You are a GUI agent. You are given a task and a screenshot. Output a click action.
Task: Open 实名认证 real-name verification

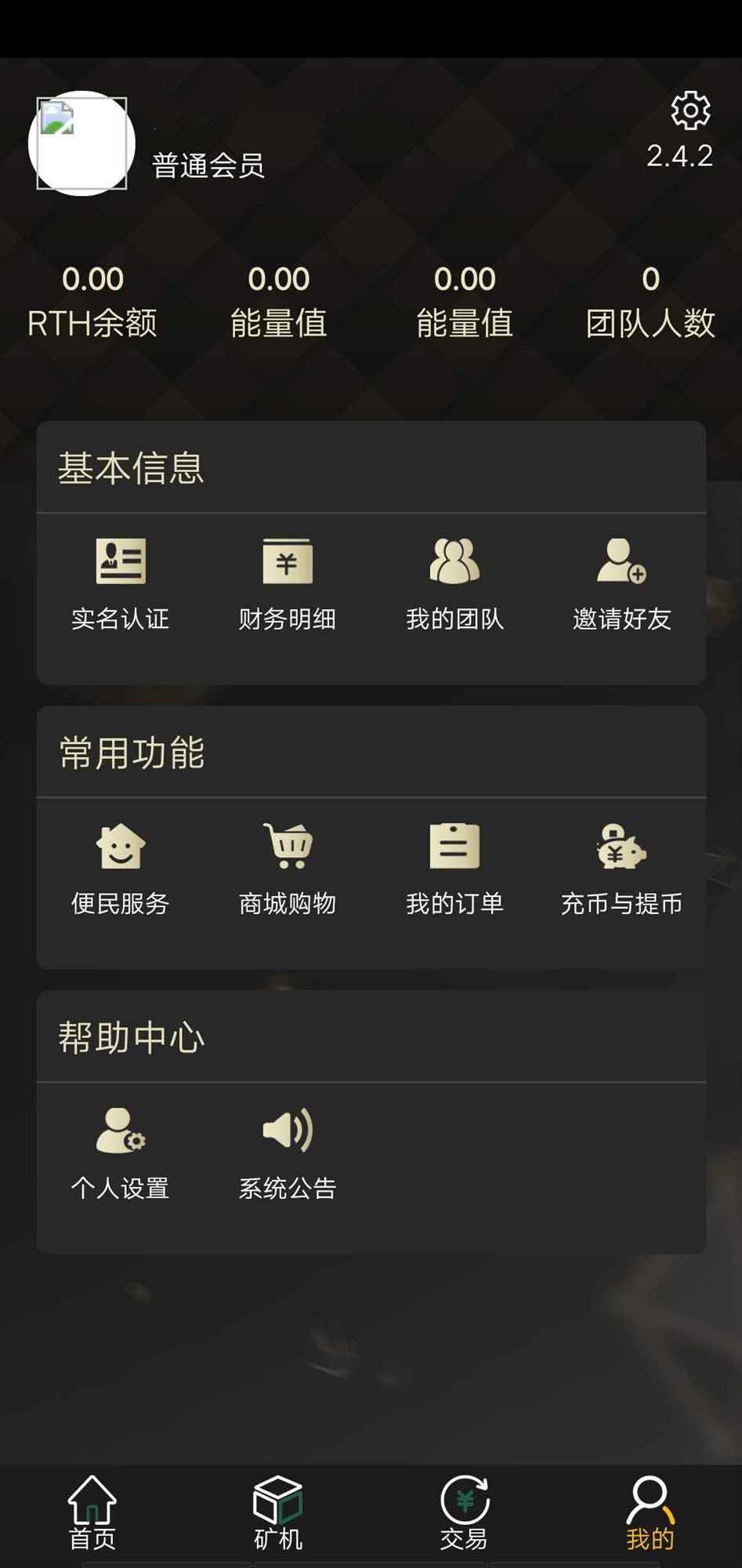click(120, 584)
